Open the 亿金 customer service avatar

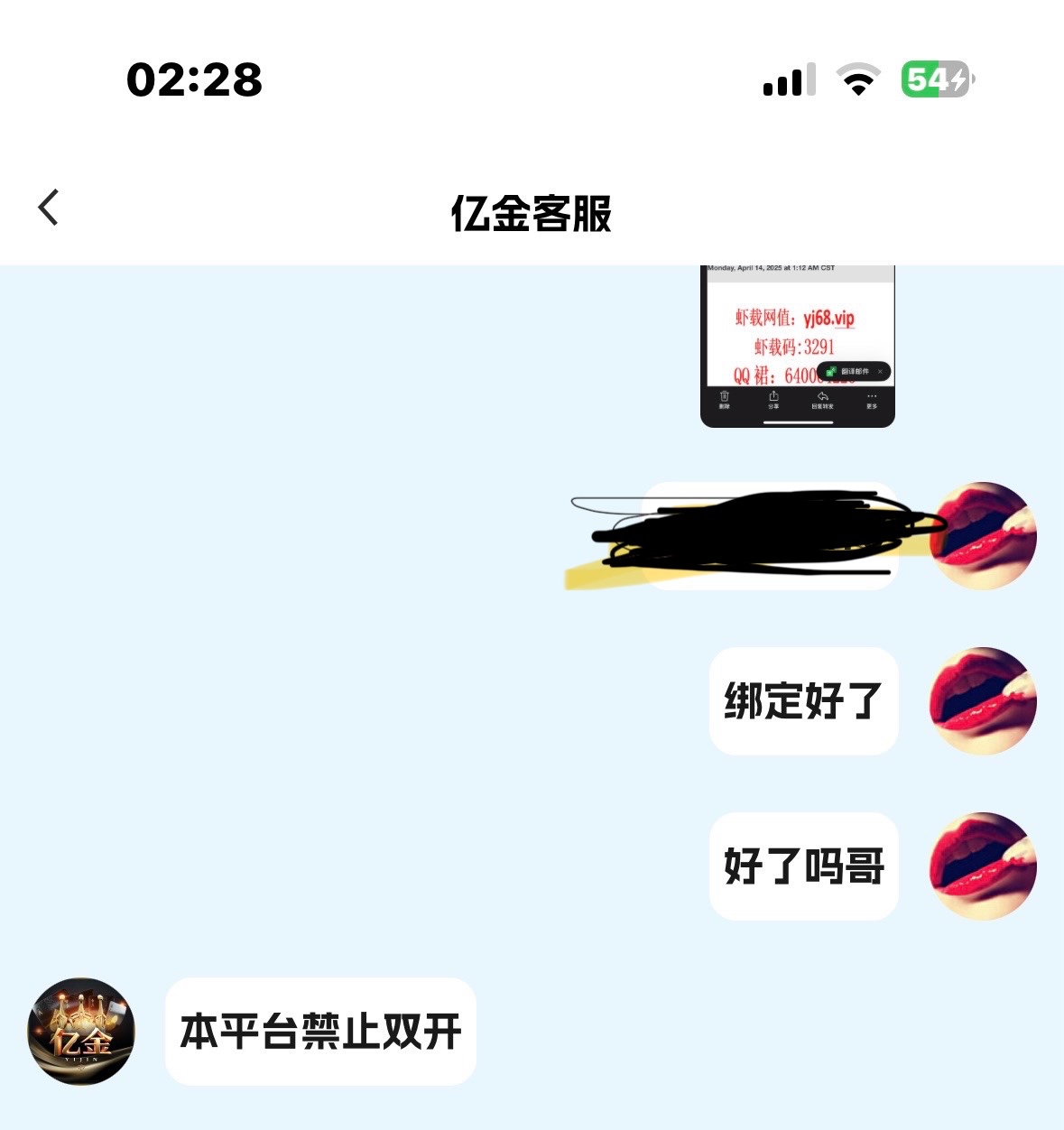(81, 1031)
